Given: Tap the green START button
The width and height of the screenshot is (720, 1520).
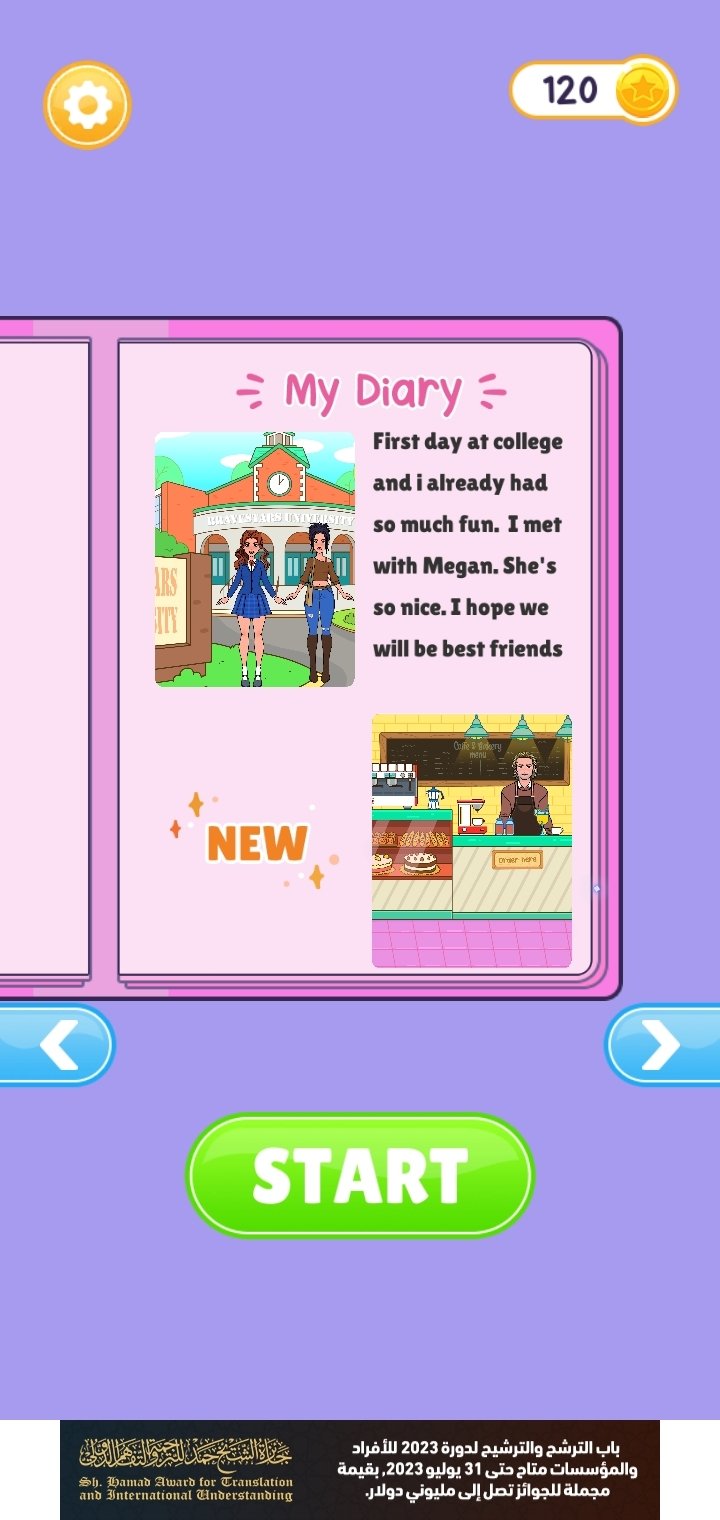Looking at the screenshot, I should (360, 1175).
